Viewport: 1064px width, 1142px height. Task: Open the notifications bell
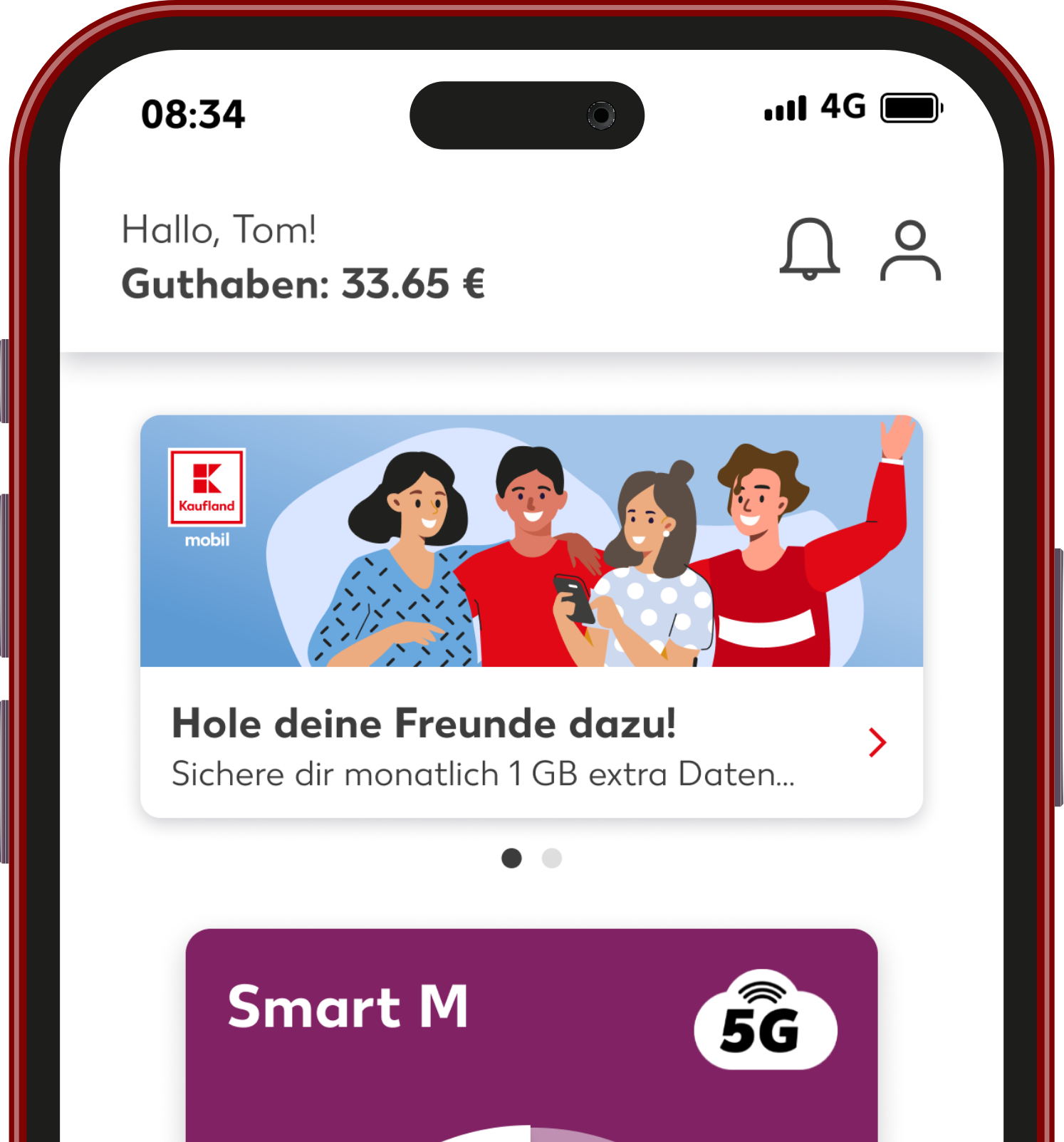(810, 249)
